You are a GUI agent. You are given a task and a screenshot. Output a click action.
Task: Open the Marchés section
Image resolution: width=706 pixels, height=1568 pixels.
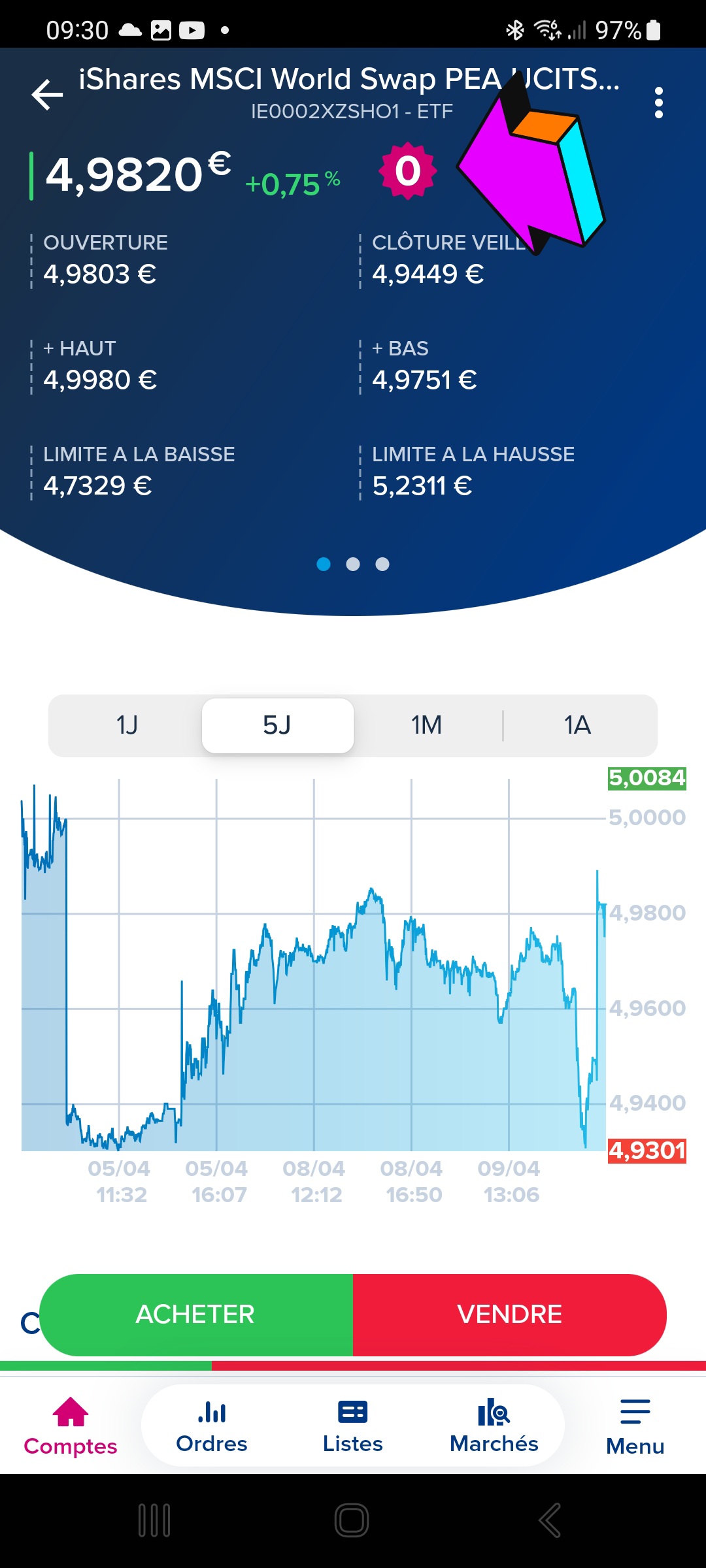494,1427
